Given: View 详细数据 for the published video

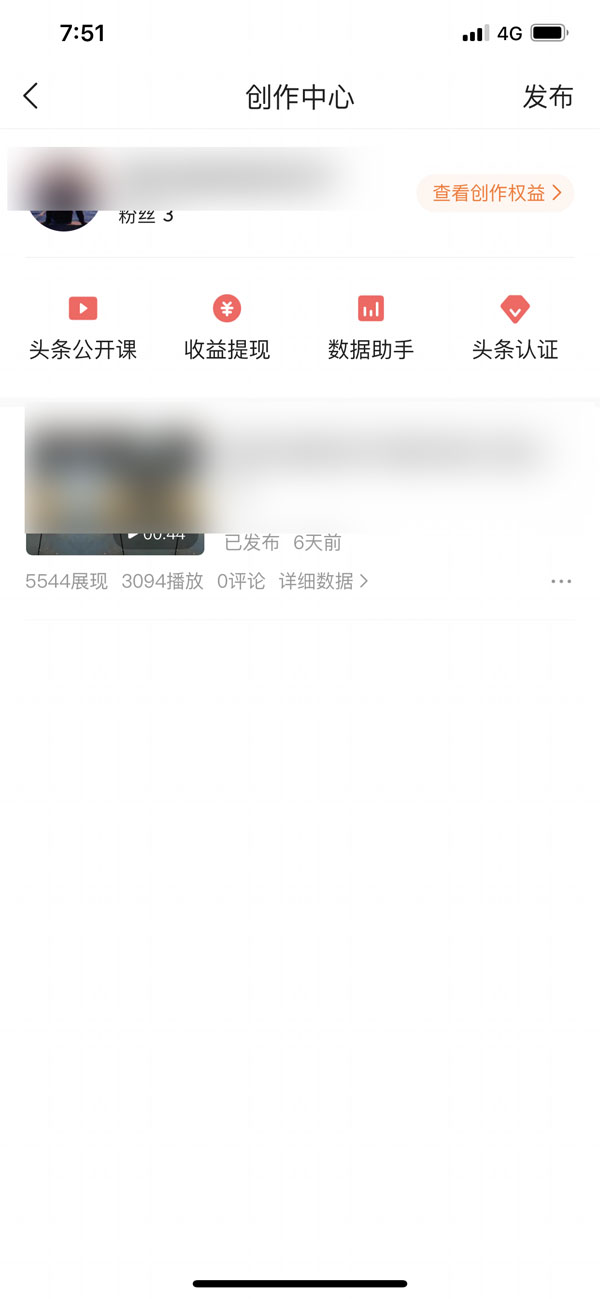Looking at the screenshot, I should (x=323, y=581).
